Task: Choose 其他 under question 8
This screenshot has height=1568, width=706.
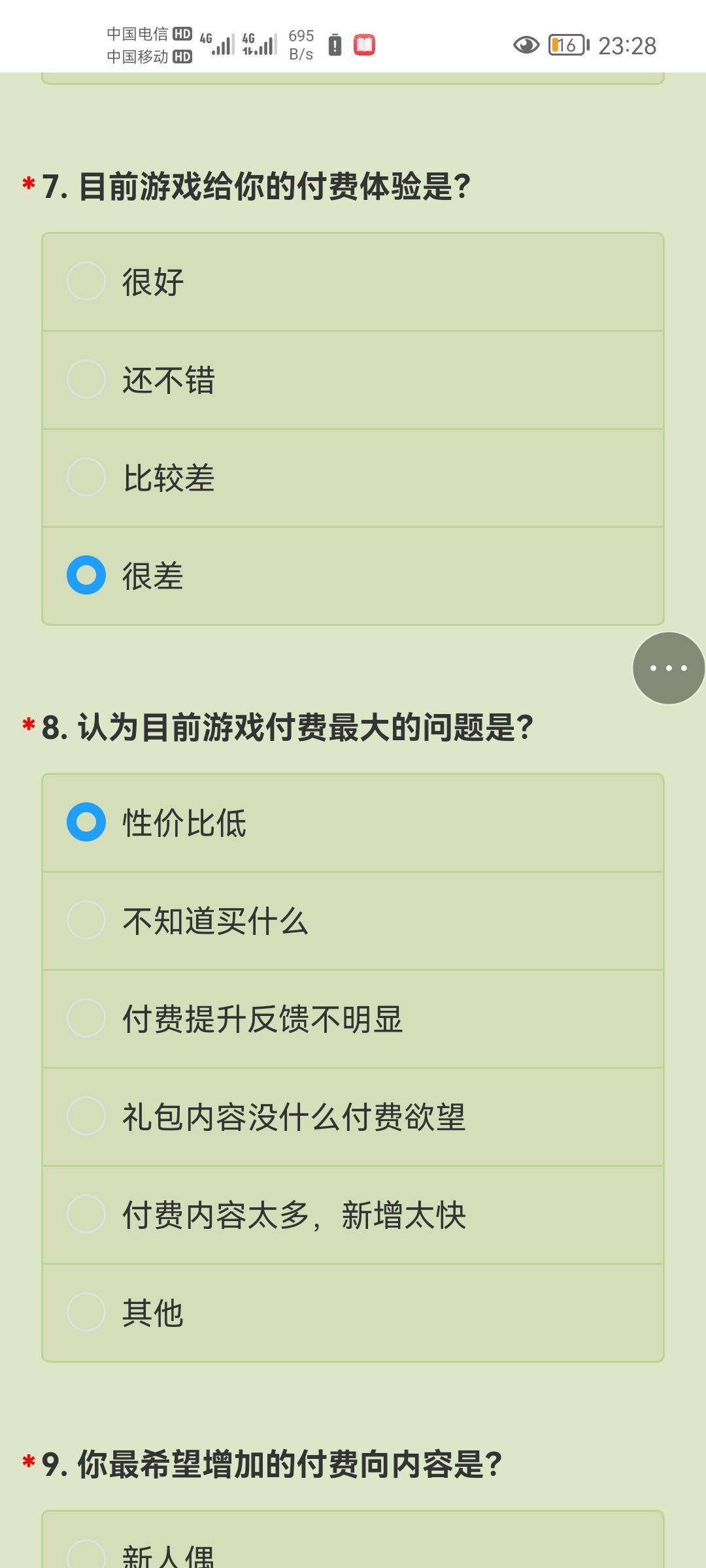Action: click(353, 1313)
